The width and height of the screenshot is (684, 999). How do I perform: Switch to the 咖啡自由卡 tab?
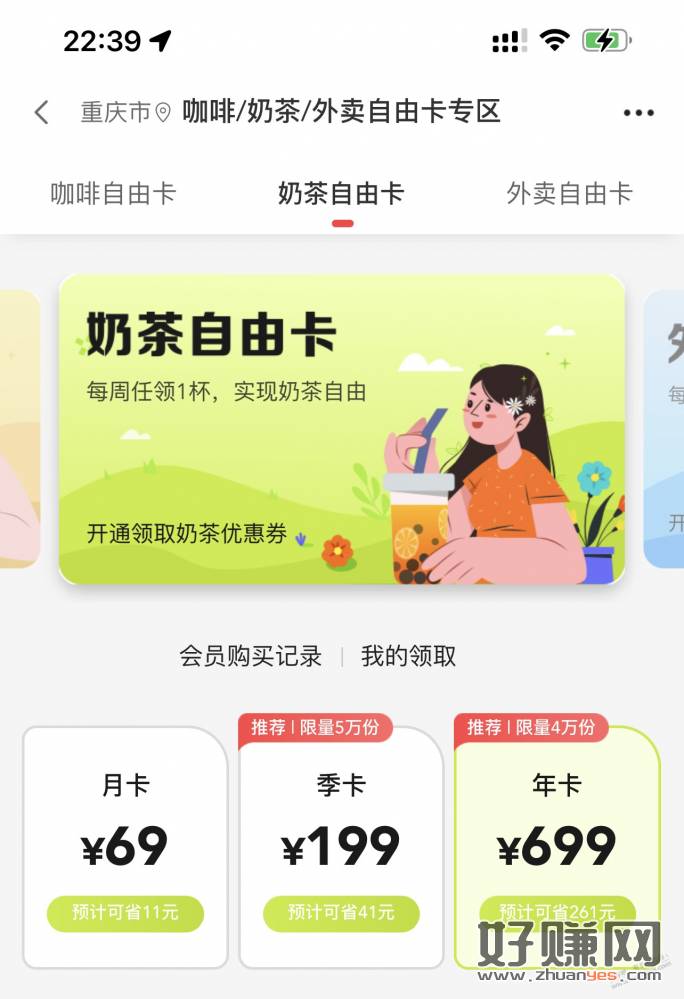pyautogui.click(x=113, y=193)
